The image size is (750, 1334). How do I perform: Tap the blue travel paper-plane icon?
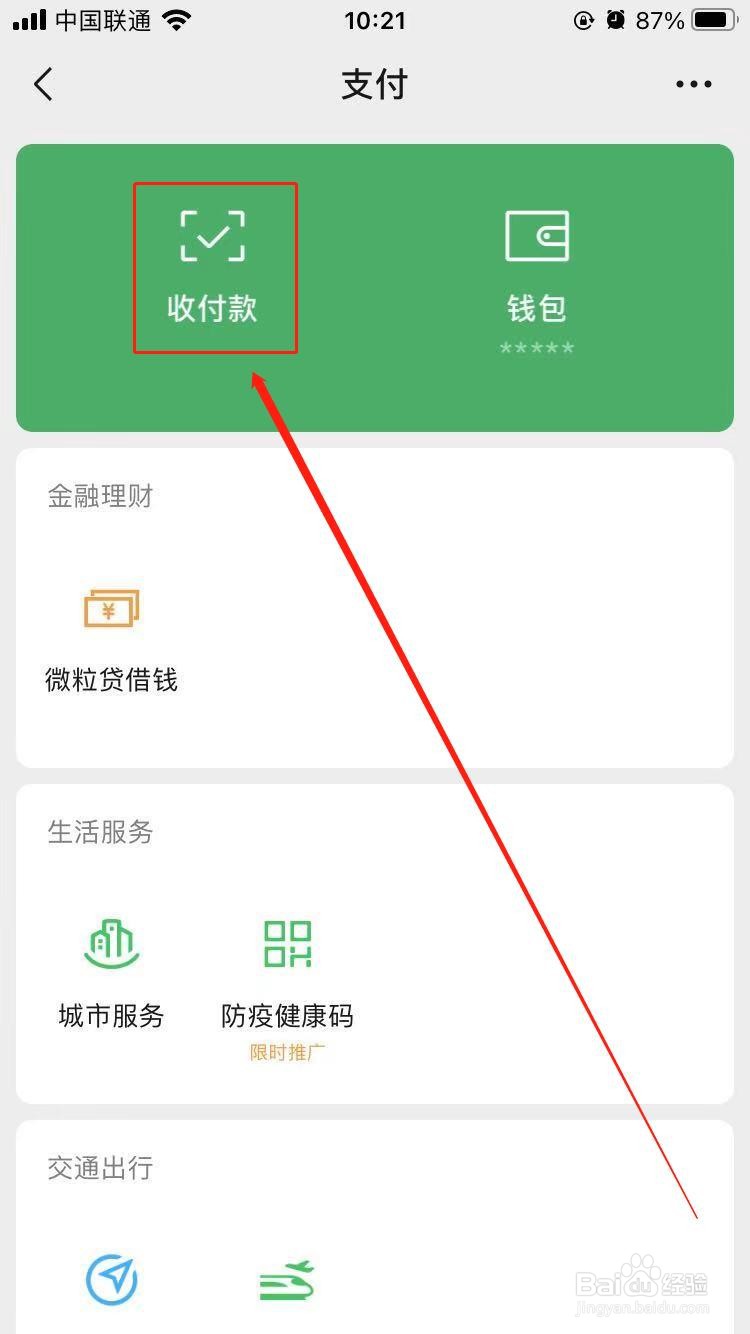coord(112,1281)
